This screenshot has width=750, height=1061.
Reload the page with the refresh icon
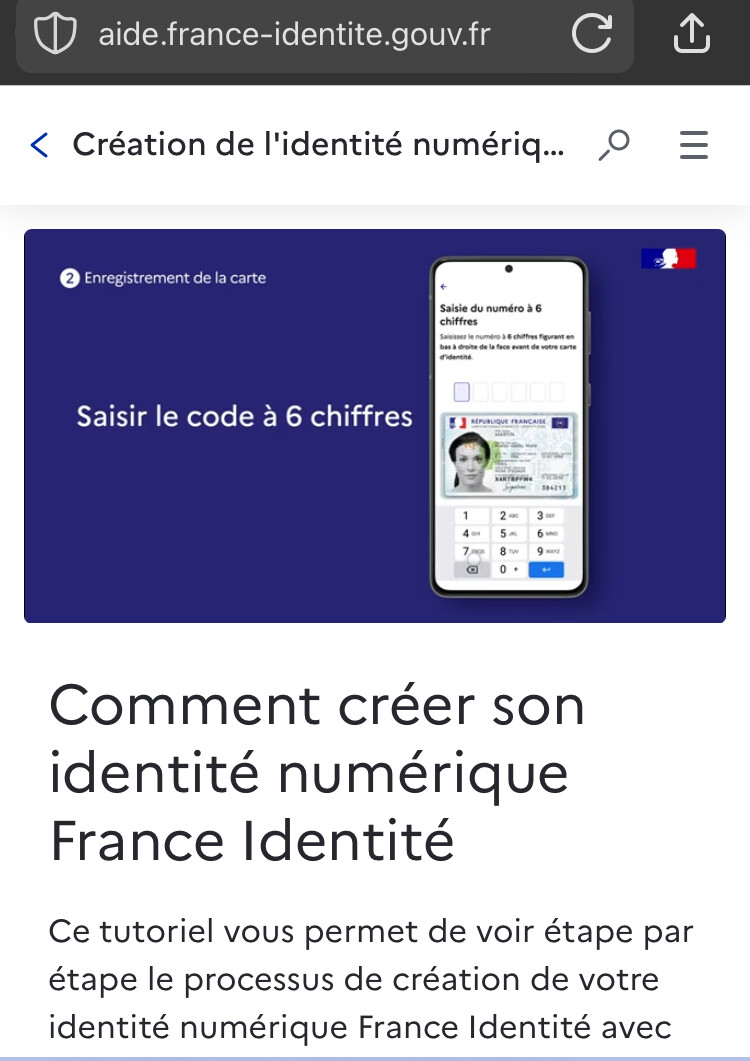pyautogui.click(x=592, y=33)
